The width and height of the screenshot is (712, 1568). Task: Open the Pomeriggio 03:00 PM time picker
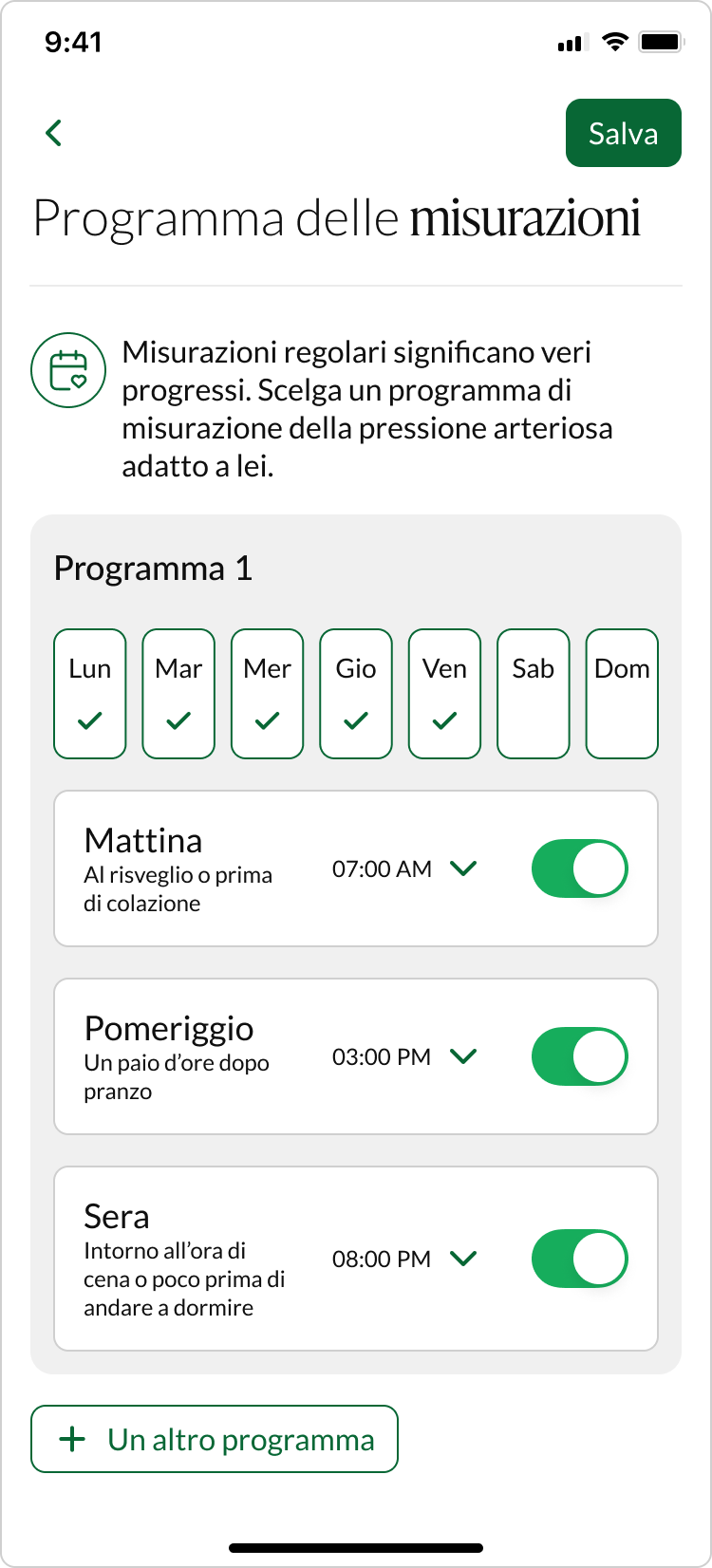(404, 1056)
